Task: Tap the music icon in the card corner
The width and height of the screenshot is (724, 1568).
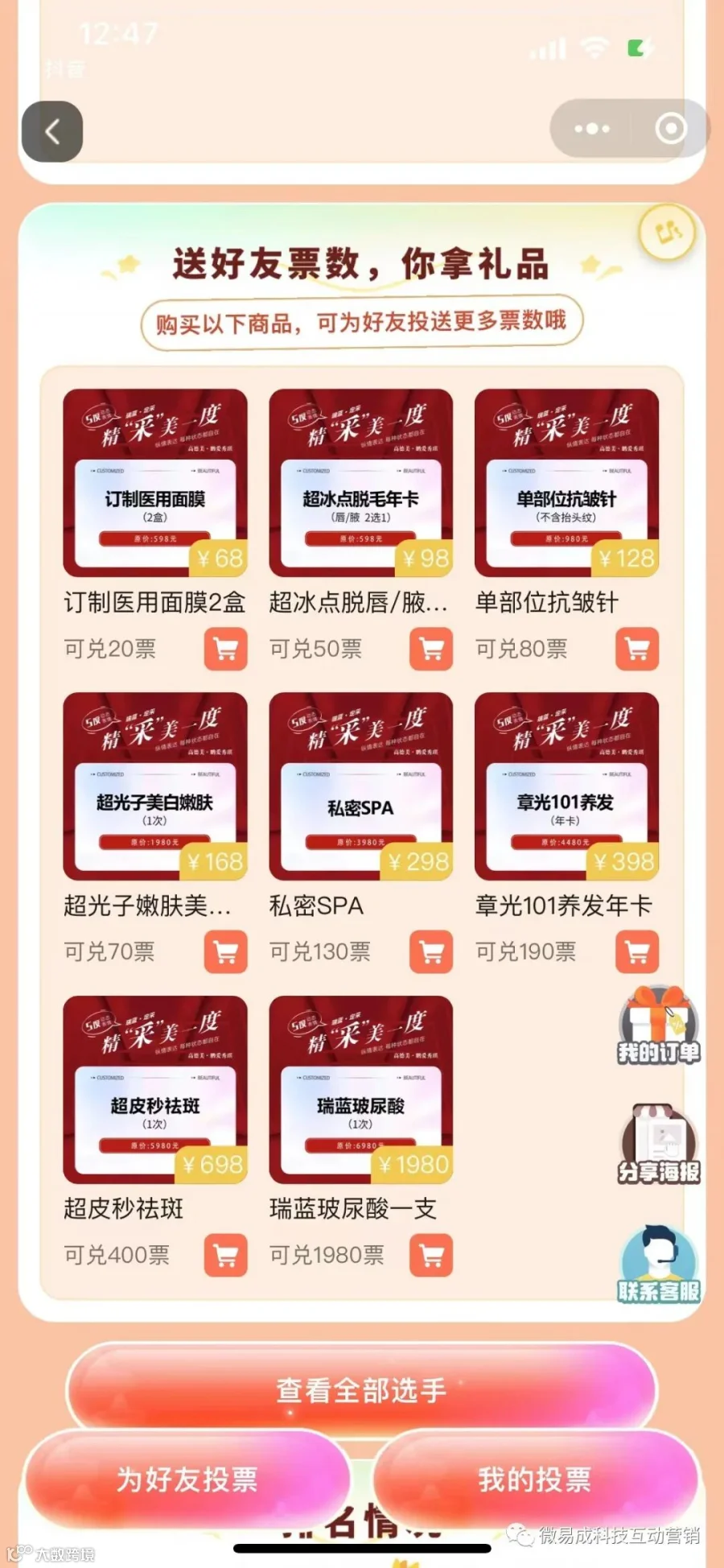Action: [x=667, y=233]
